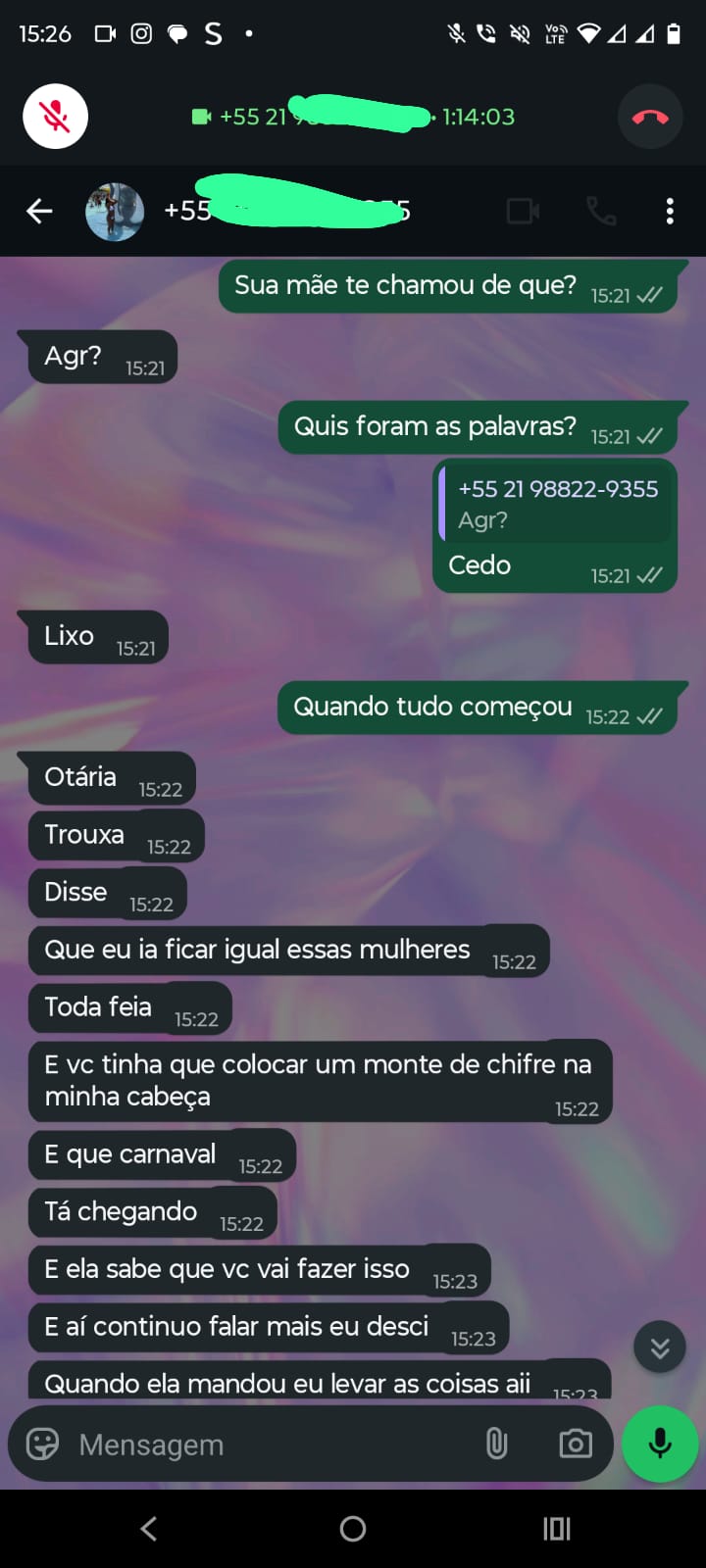Return to the ongoing call screen

point(353,117)
